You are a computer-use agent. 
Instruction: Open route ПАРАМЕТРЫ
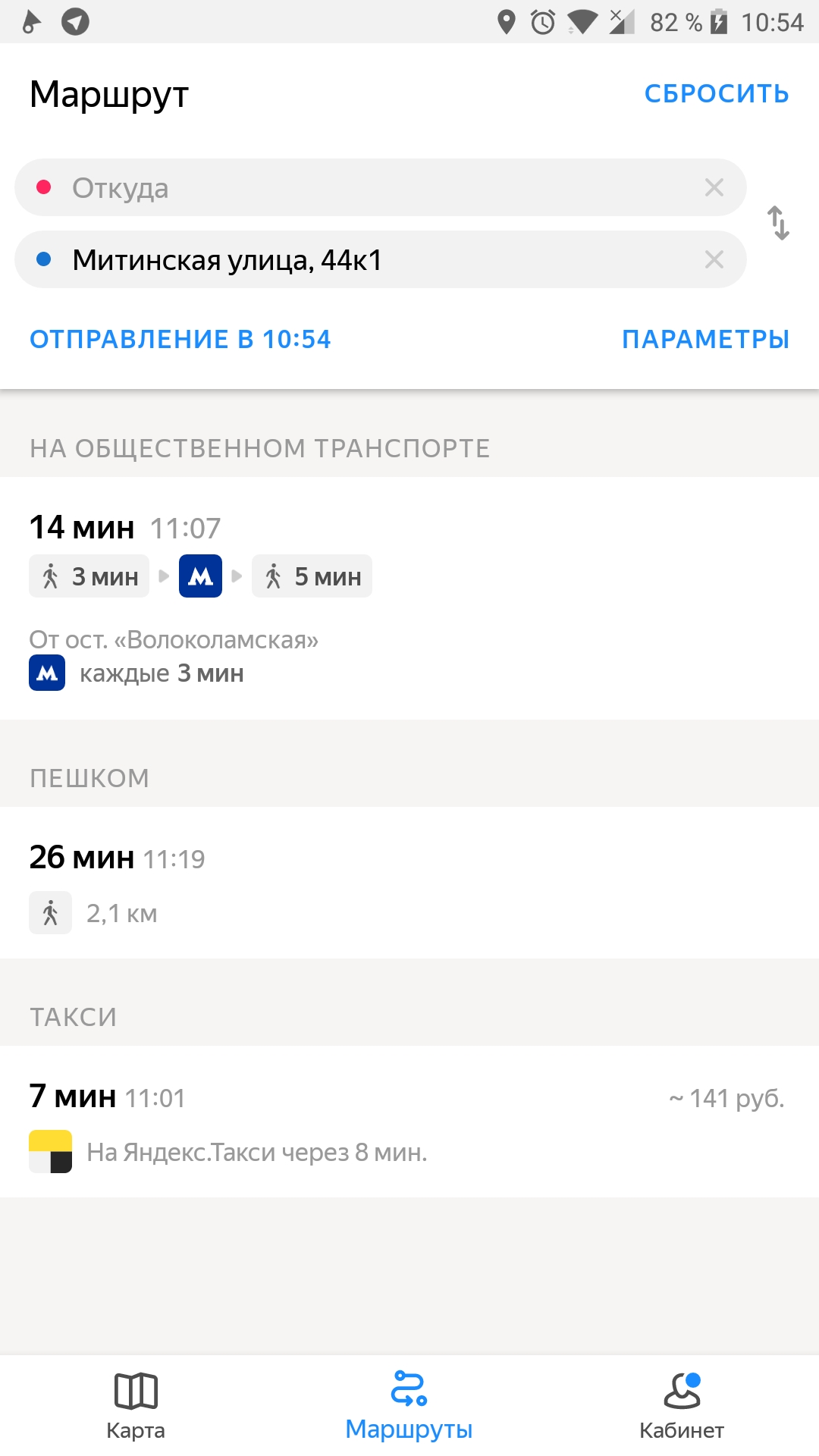(706, 339)
